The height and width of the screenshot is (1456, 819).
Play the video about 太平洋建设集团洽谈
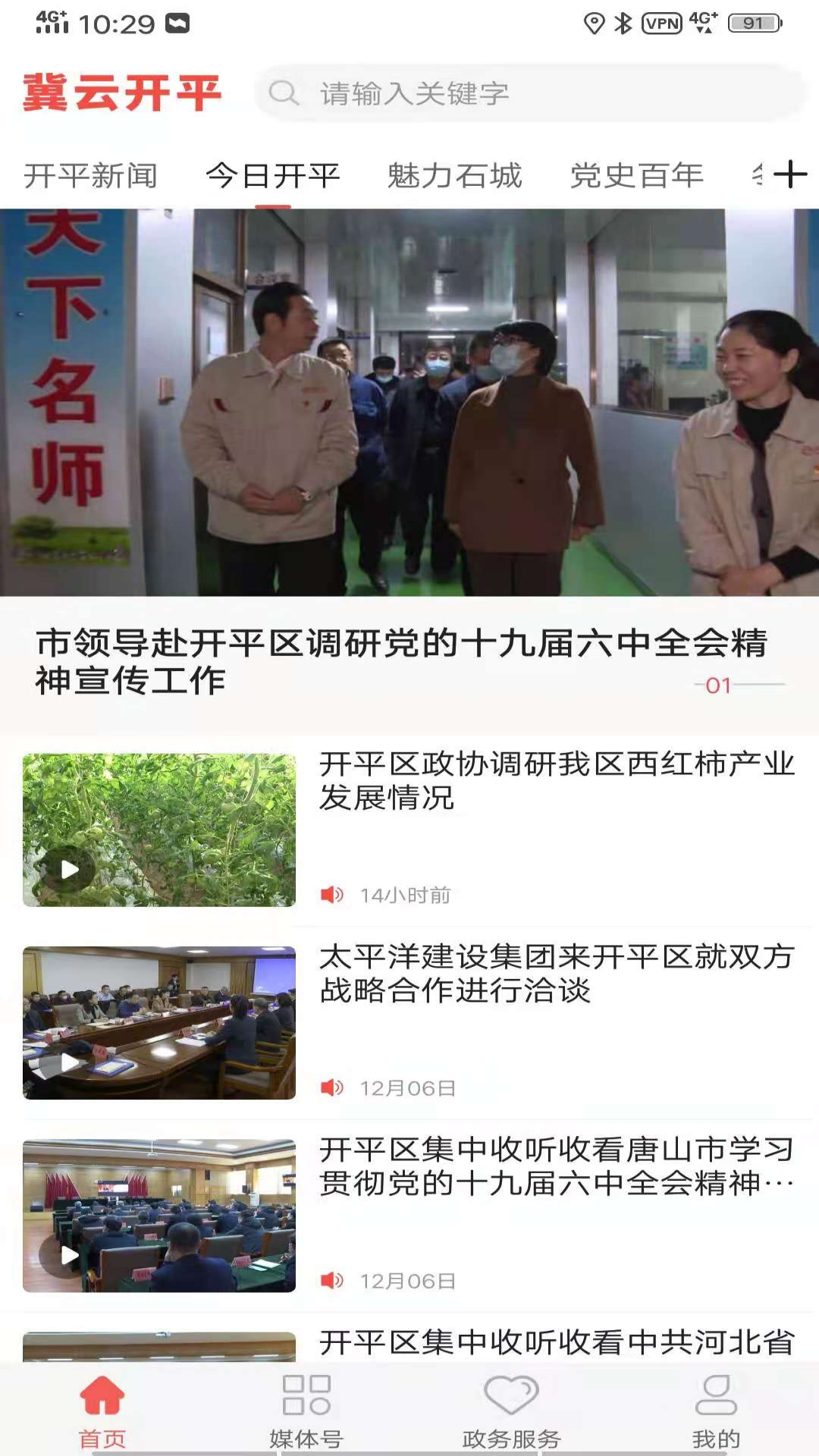pyautogui.click(x=71, y=1062)
